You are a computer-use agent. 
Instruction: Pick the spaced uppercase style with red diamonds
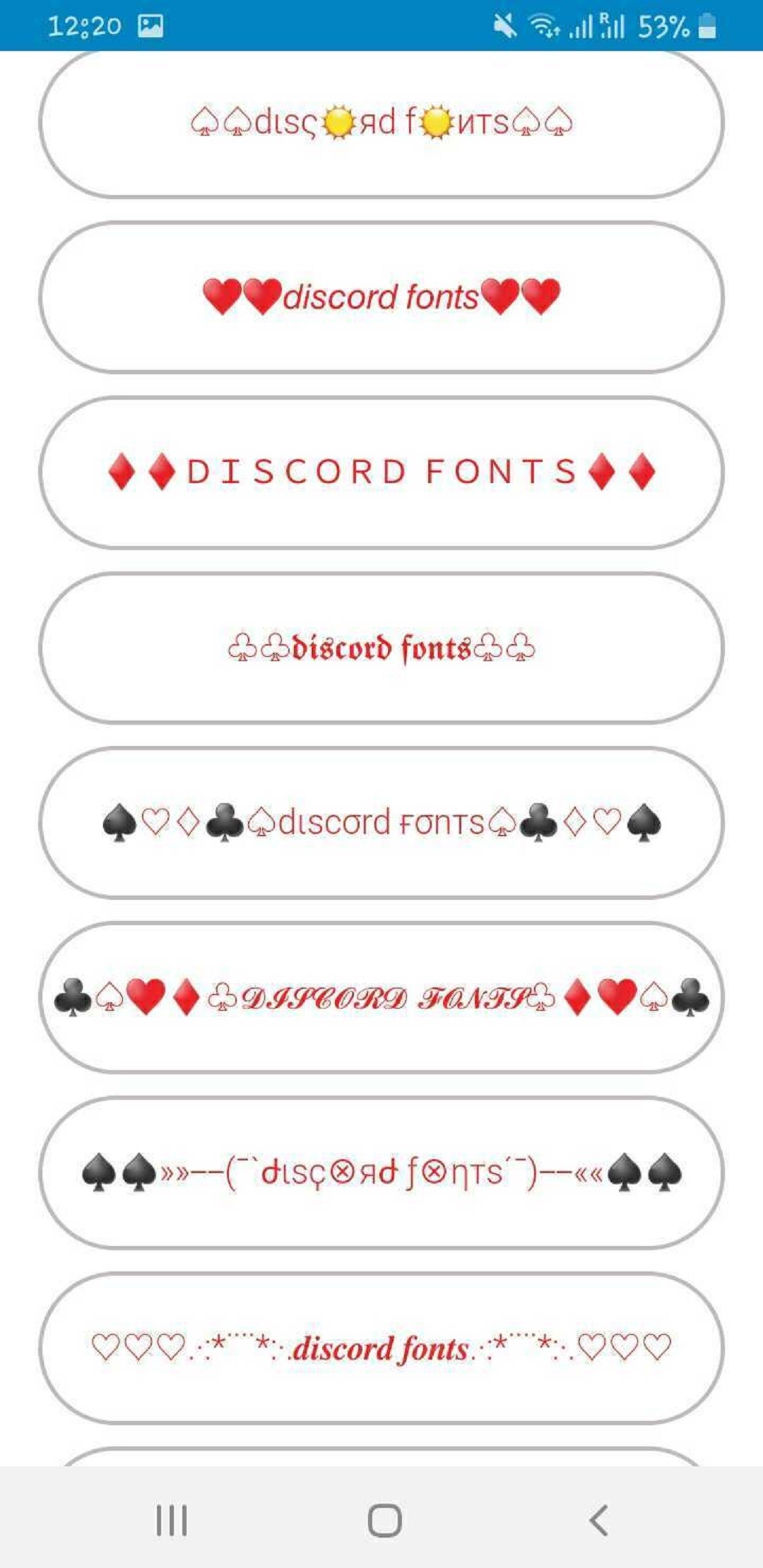[381, 472]
